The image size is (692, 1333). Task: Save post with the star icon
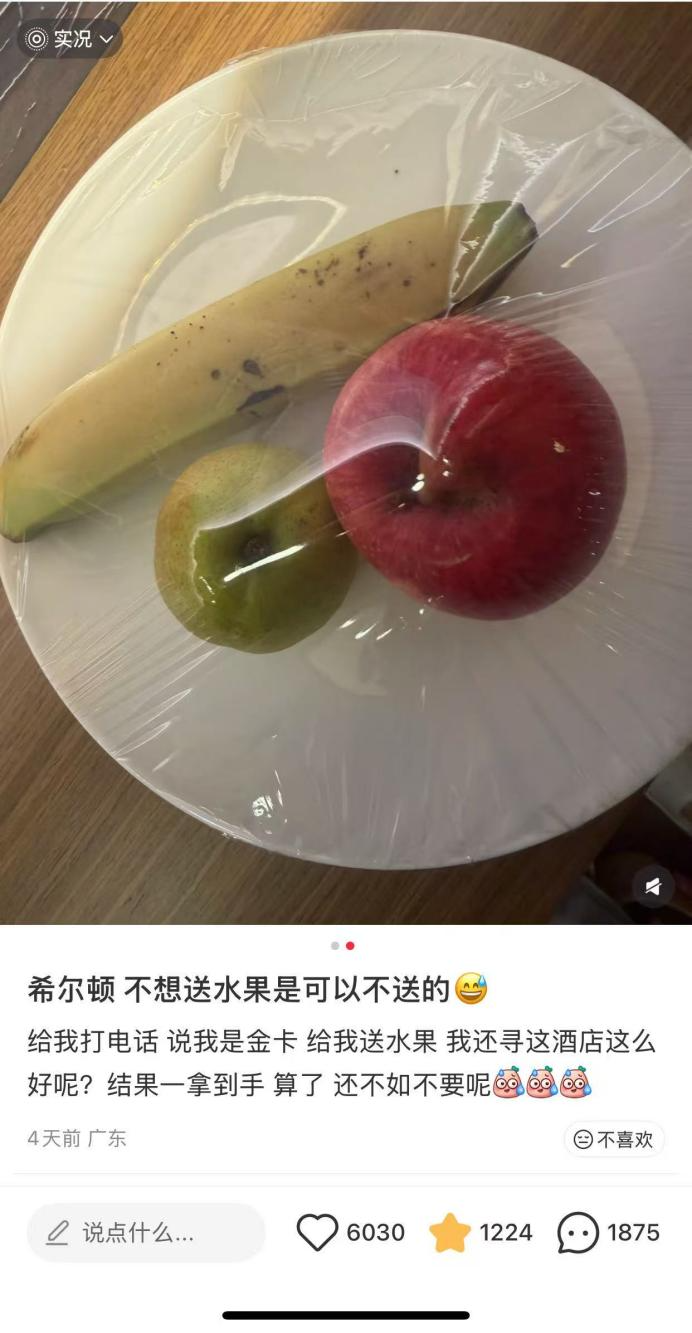pos(450,1233)
